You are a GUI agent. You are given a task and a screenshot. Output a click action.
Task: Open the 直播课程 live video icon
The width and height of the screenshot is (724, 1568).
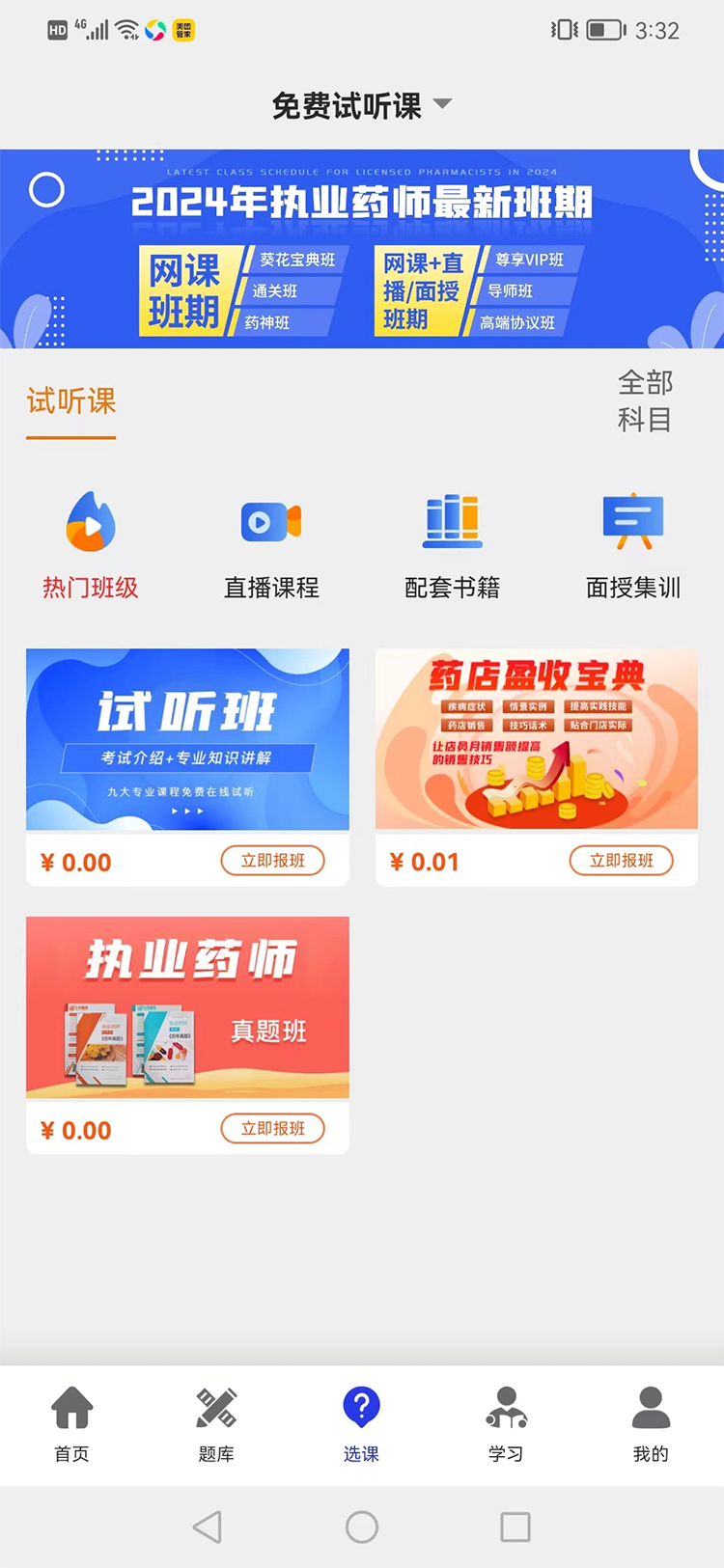pyautogui.click(x=270, y=521)
